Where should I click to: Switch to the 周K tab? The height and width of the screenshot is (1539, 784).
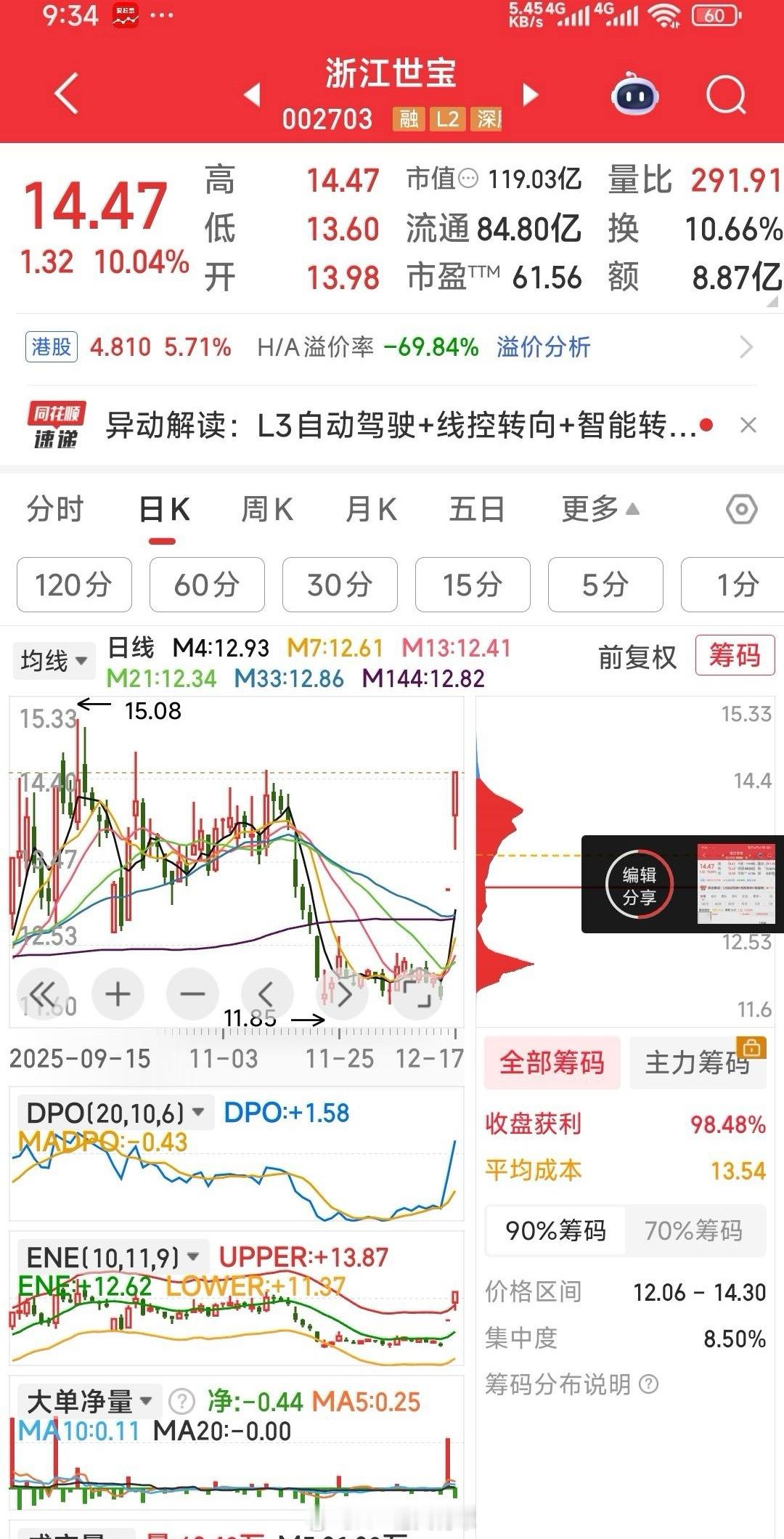click(x=268, y=510)
